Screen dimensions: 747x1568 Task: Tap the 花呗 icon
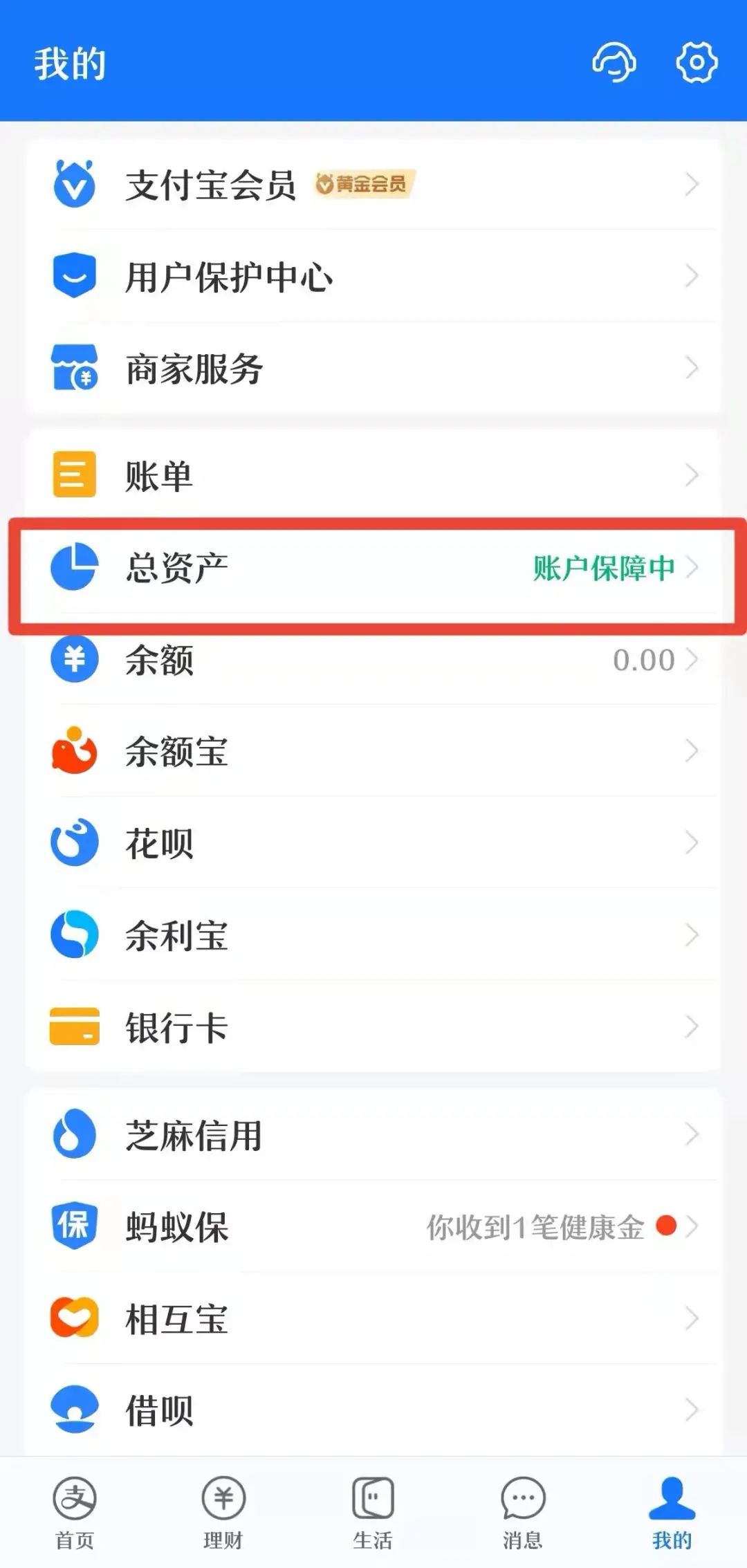coord(74,842)
